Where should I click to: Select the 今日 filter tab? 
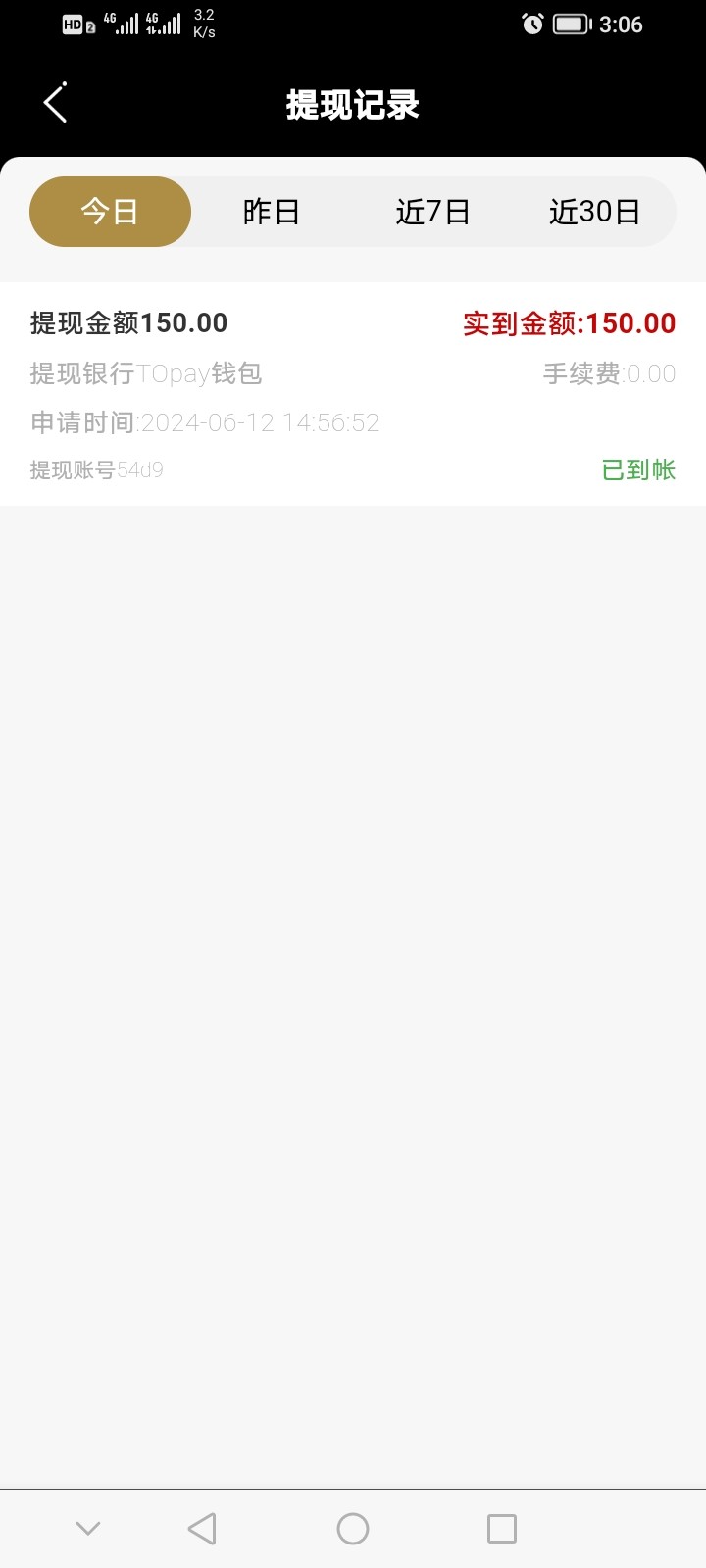tap(110, 212)
